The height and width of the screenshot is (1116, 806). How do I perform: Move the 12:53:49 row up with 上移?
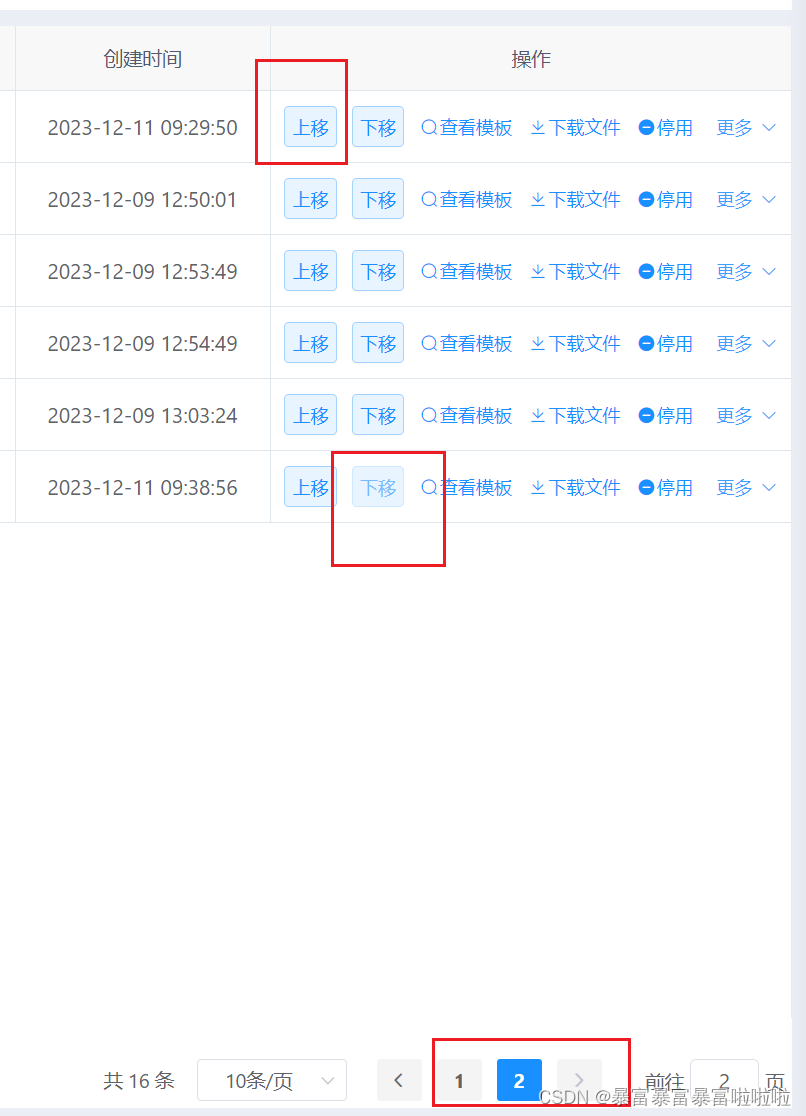click(310, 272)
